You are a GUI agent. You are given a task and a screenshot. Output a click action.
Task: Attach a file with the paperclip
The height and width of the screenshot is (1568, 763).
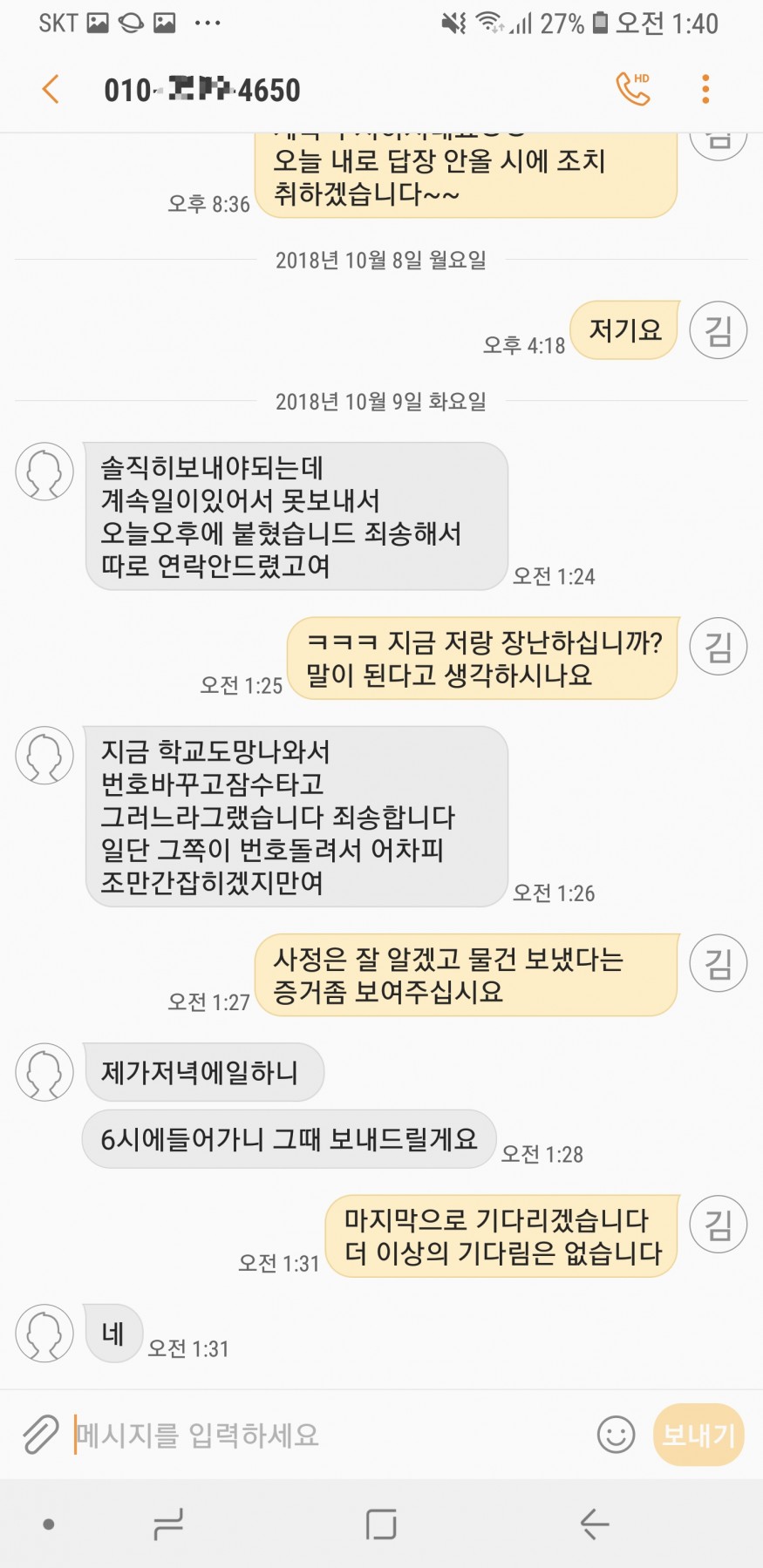coord(39,1434)
